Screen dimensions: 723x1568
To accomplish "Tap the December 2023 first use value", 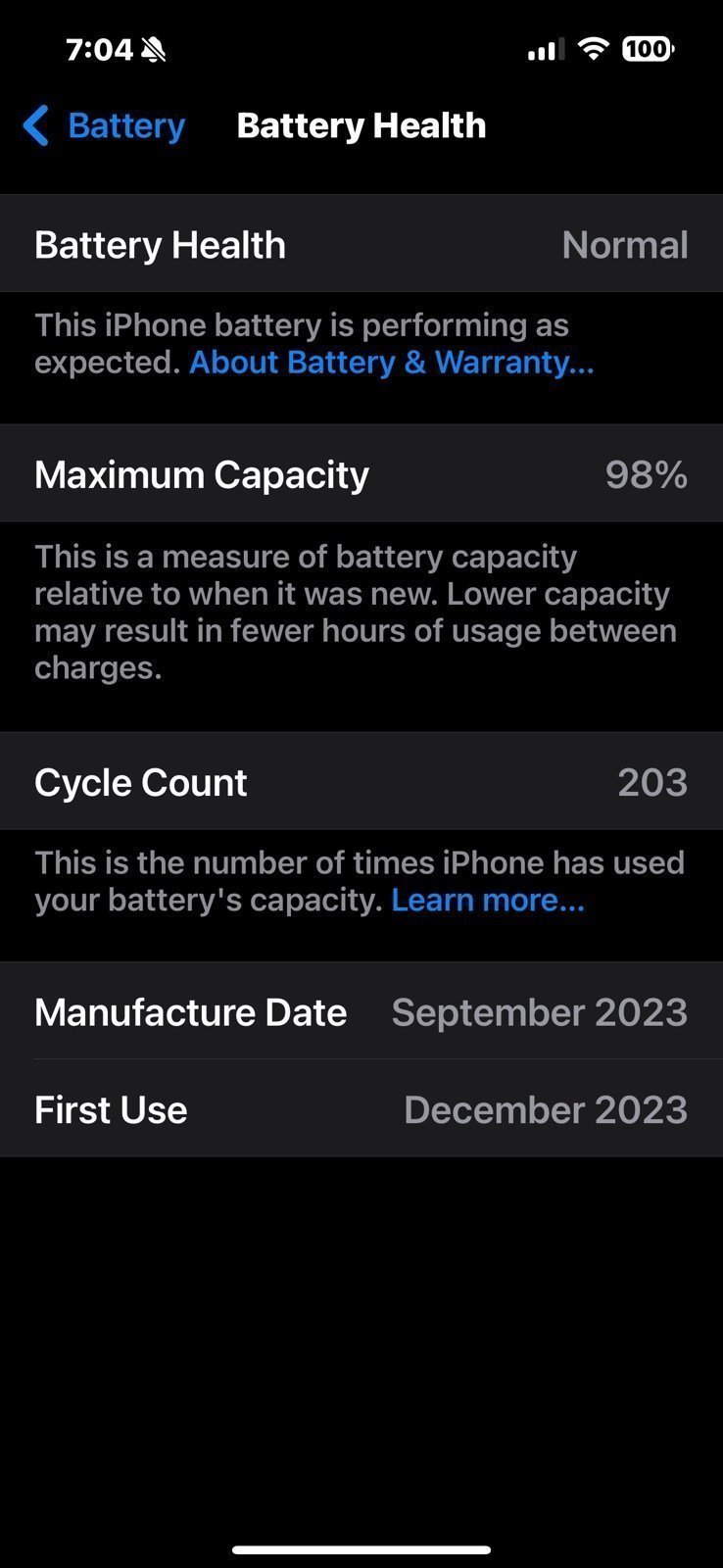I will tap(546, 1109).
